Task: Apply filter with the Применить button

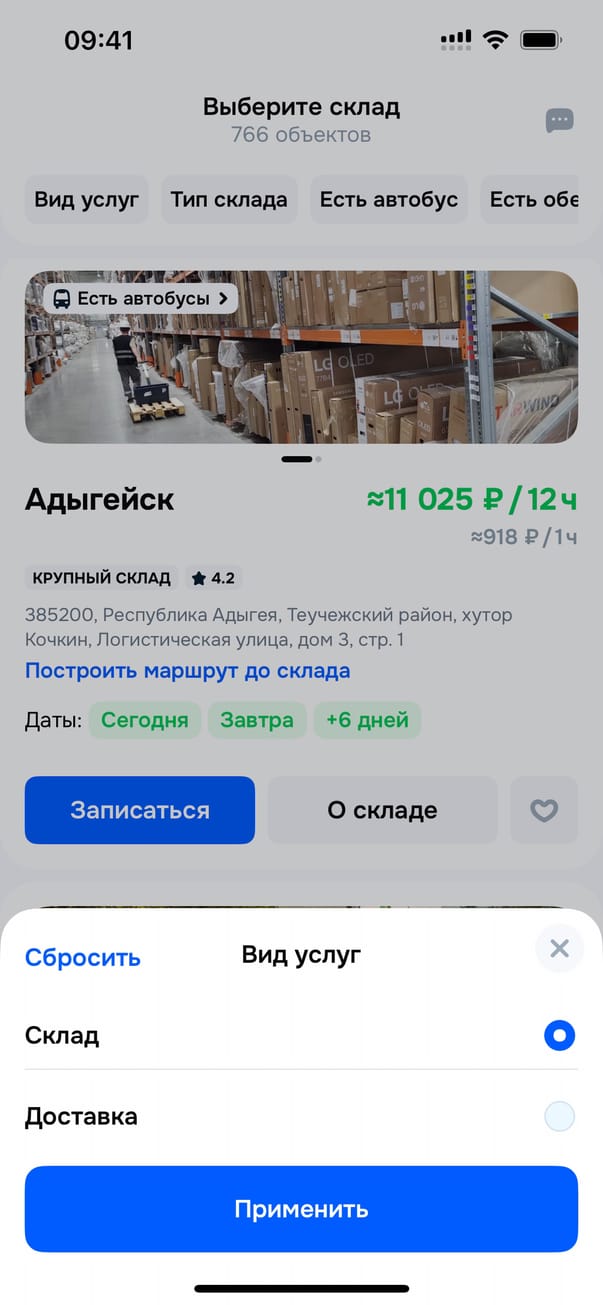Action: [301, 1209]
